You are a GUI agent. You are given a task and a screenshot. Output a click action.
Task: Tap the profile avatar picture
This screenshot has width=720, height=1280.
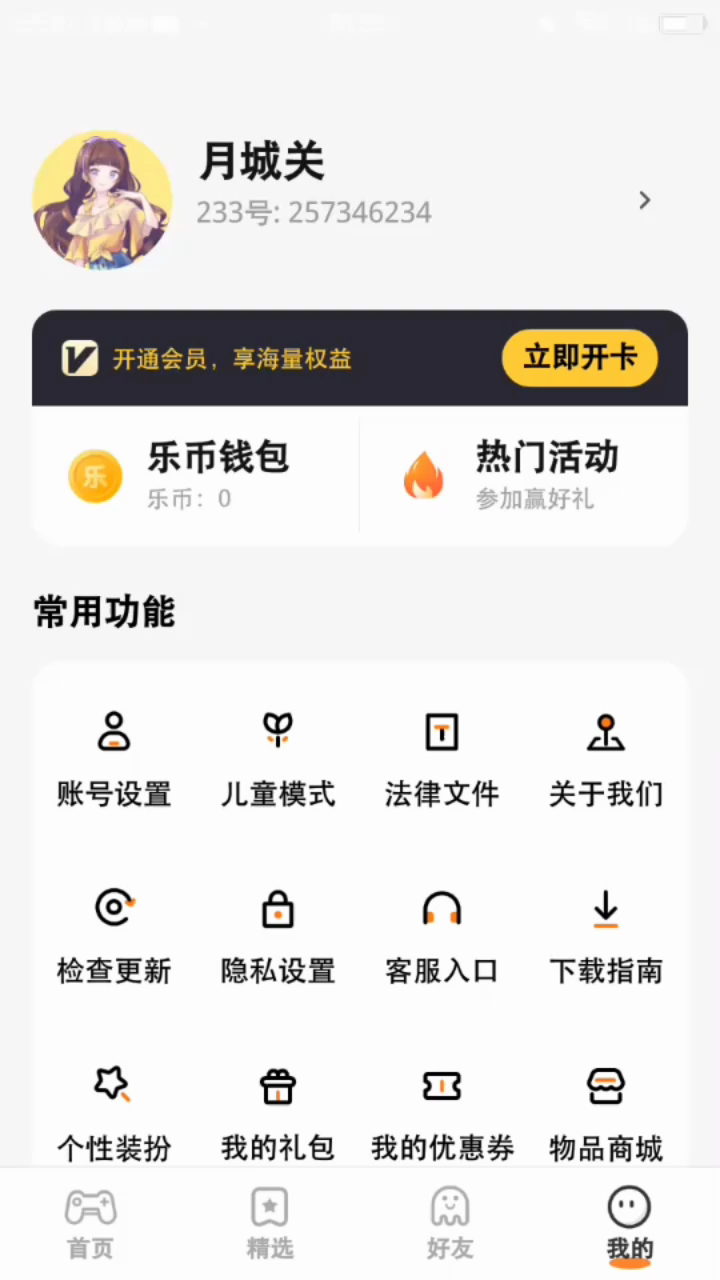[x=102, y=200]
